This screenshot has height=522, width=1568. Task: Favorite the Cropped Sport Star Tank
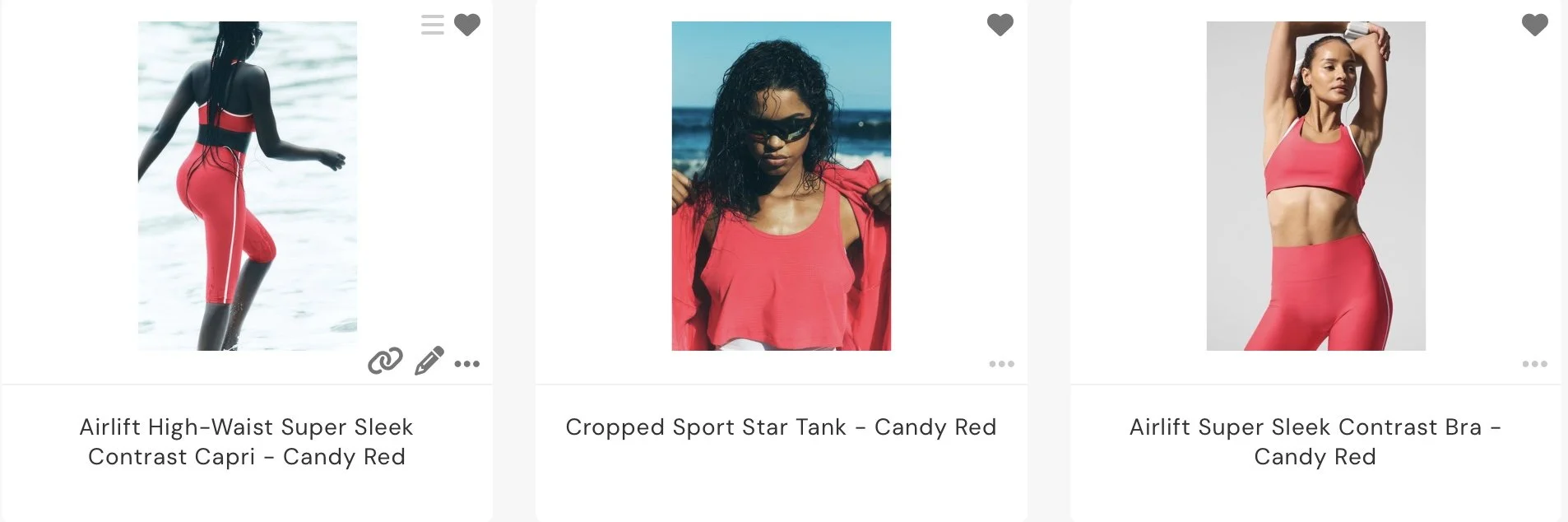[1000, 25]
